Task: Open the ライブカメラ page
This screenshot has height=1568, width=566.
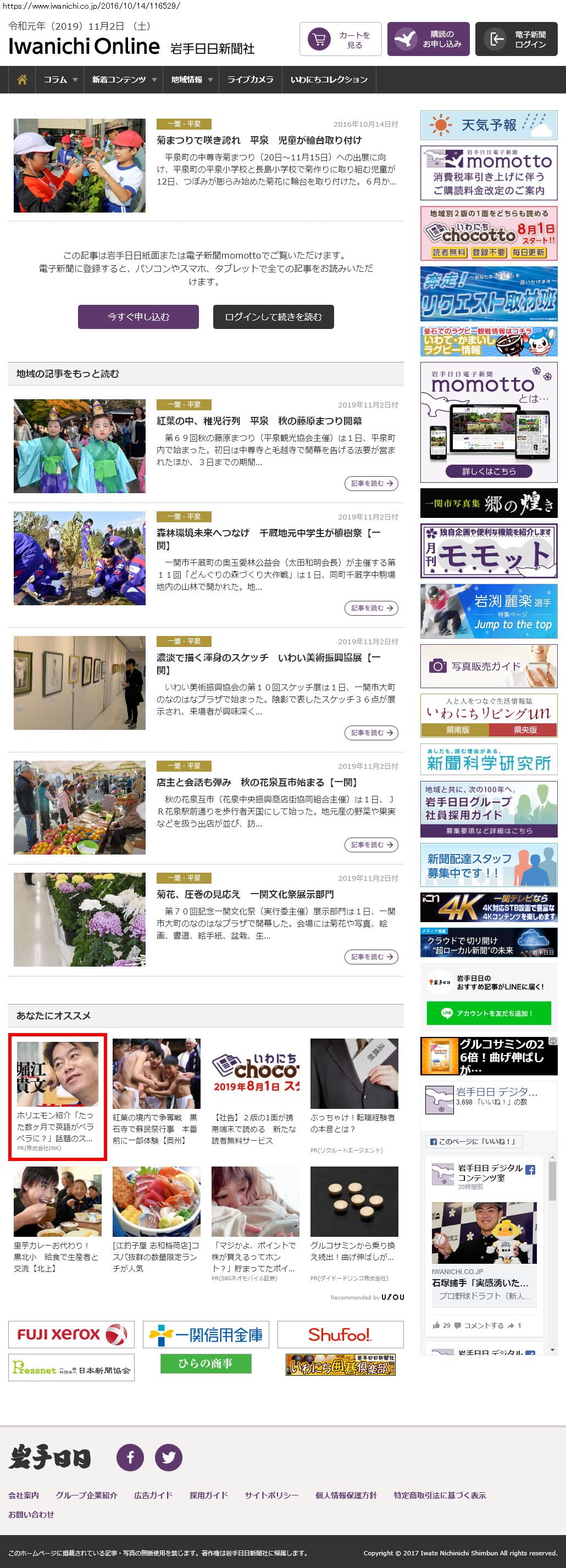Action: 250,80
